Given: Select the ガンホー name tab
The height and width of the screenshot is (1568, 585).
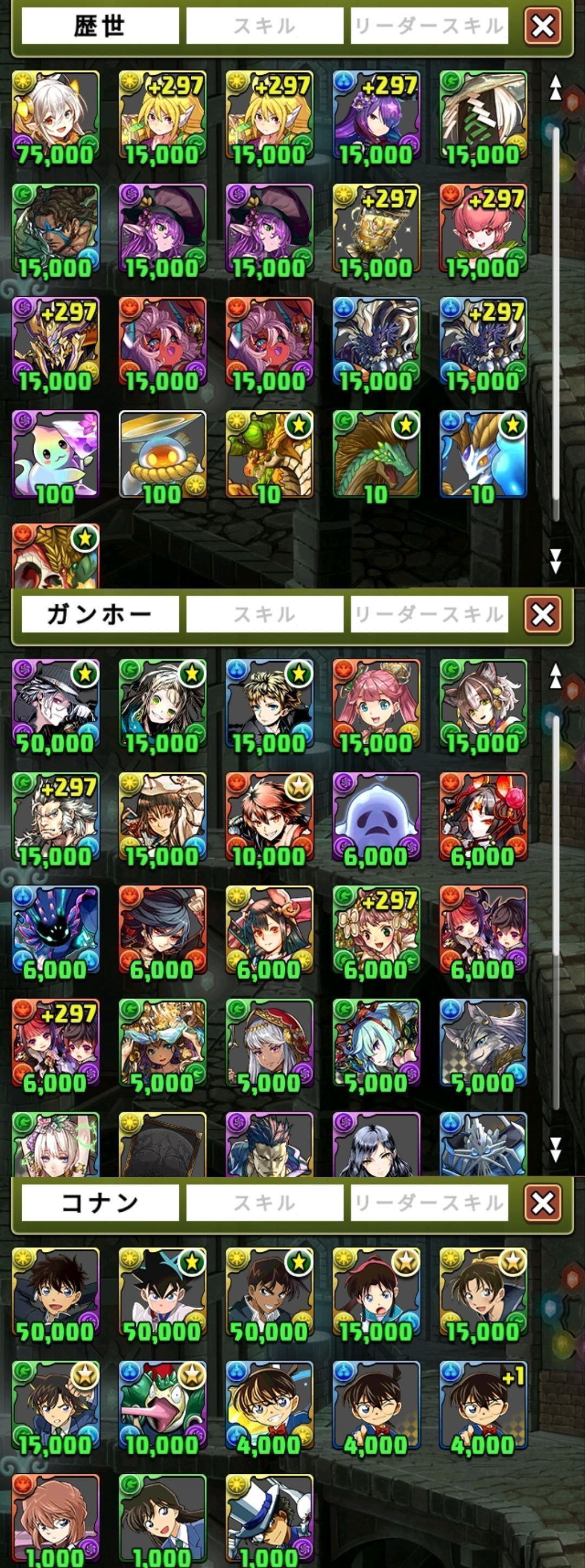Looking at the screenshot, I should click(100, 614).
